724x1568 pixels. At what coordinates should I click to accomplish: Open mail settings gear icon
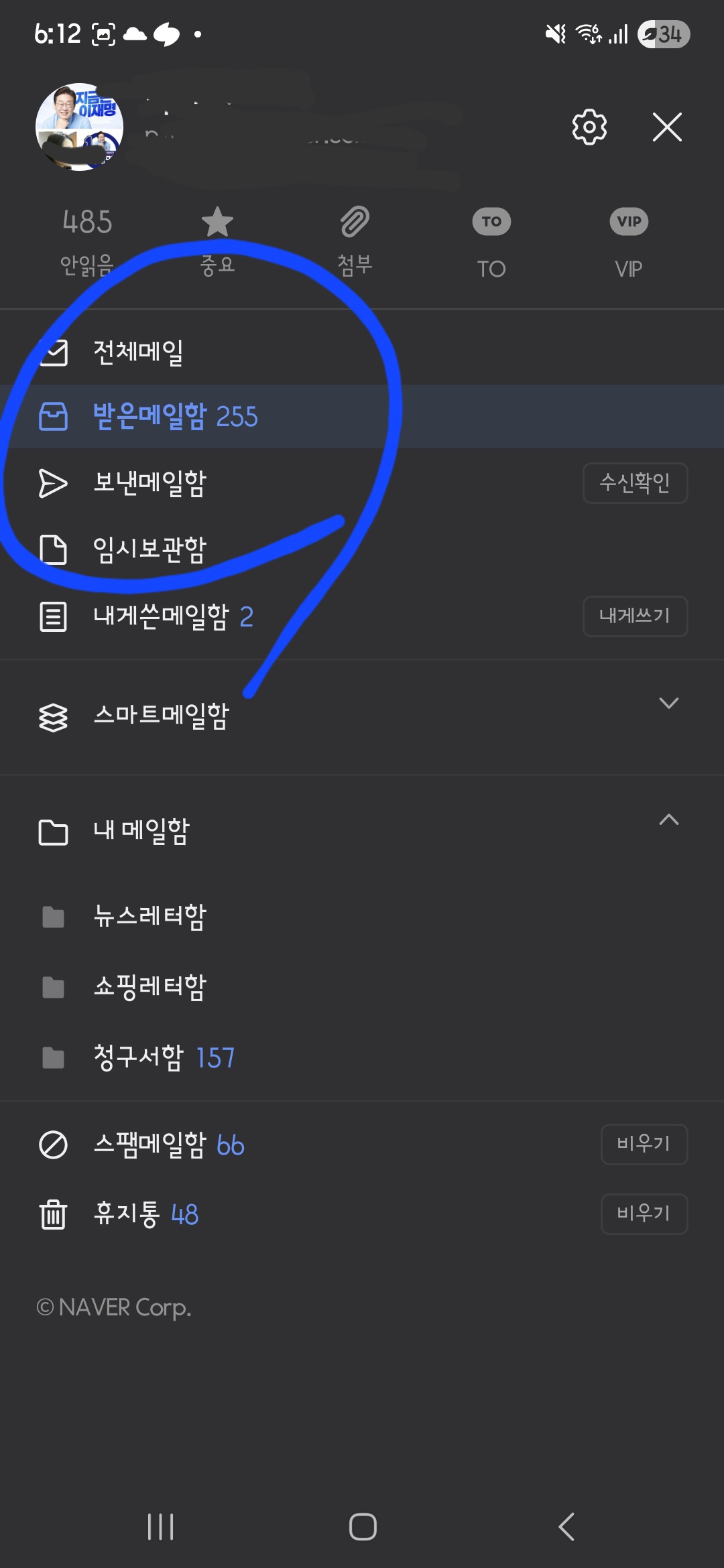(589, 127)
